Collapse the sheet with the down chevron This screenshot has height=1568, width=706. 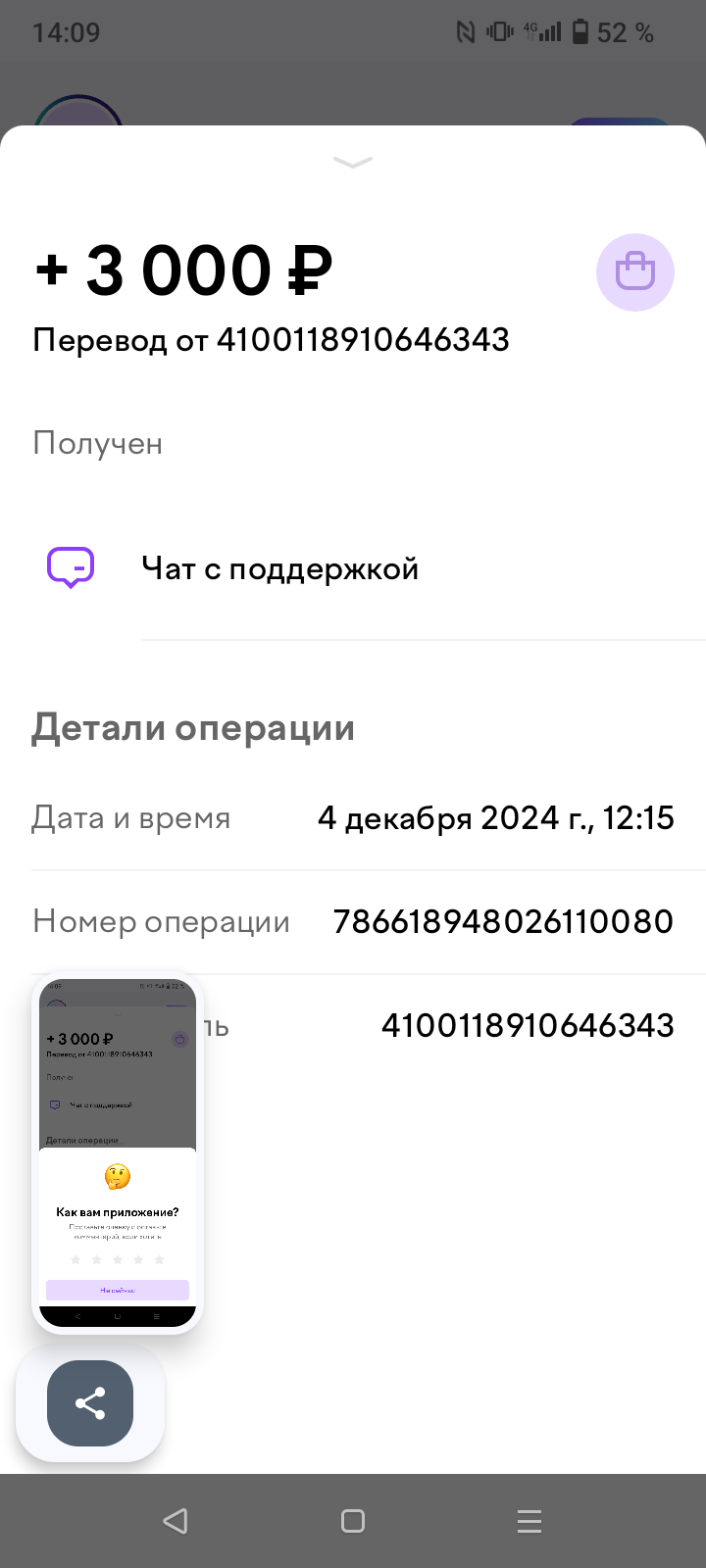353,162
